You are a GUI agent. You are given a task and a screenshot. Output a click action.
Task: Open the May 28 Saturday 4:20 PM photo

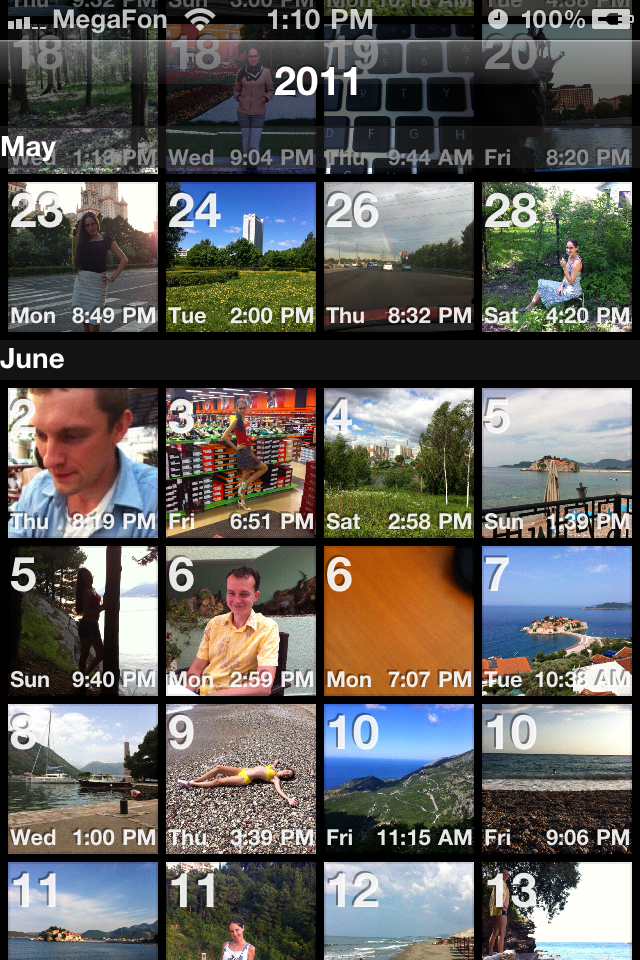557,257
